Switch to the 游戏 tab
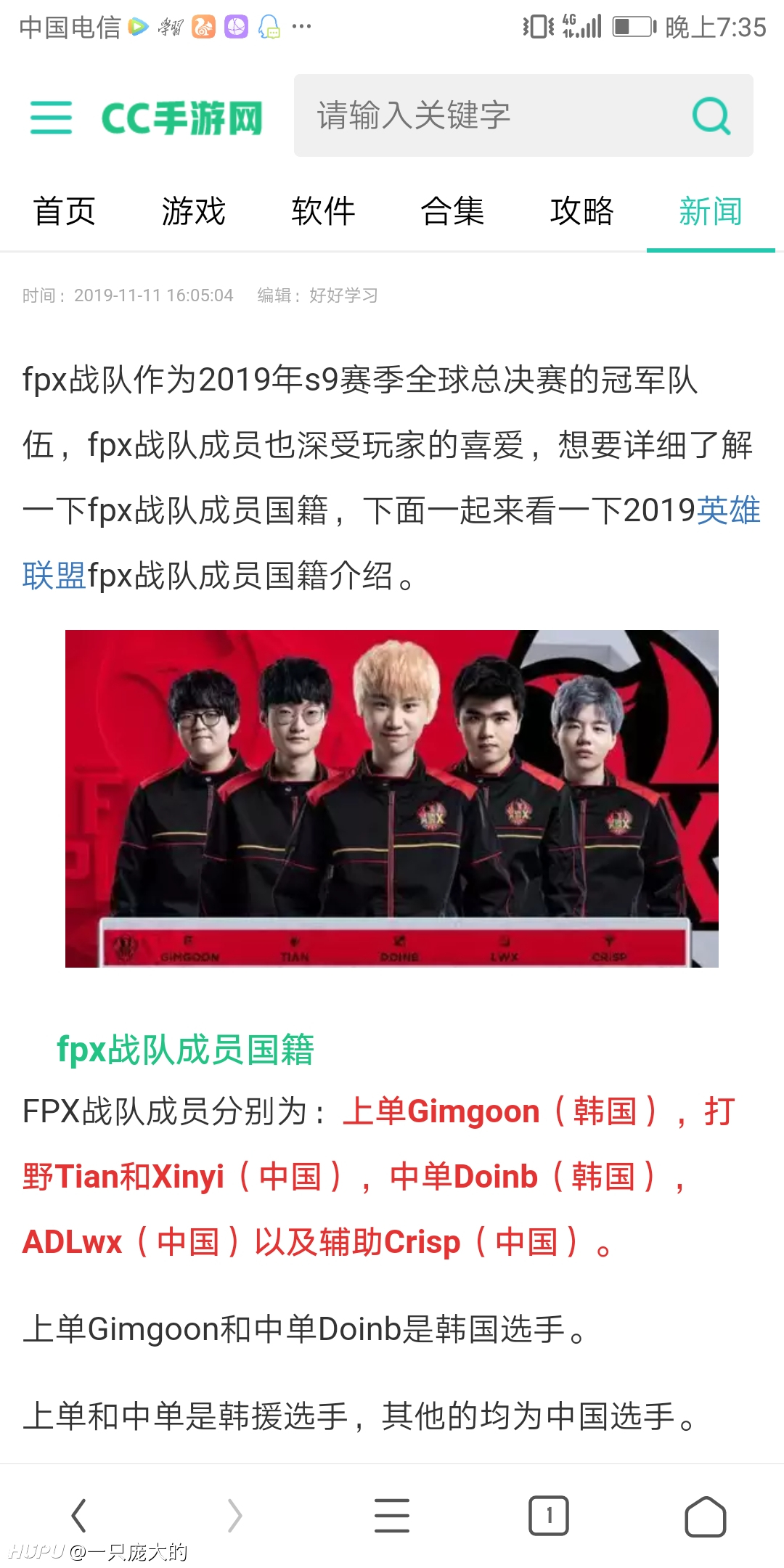 pyautogui.click(x=194, y=211)
